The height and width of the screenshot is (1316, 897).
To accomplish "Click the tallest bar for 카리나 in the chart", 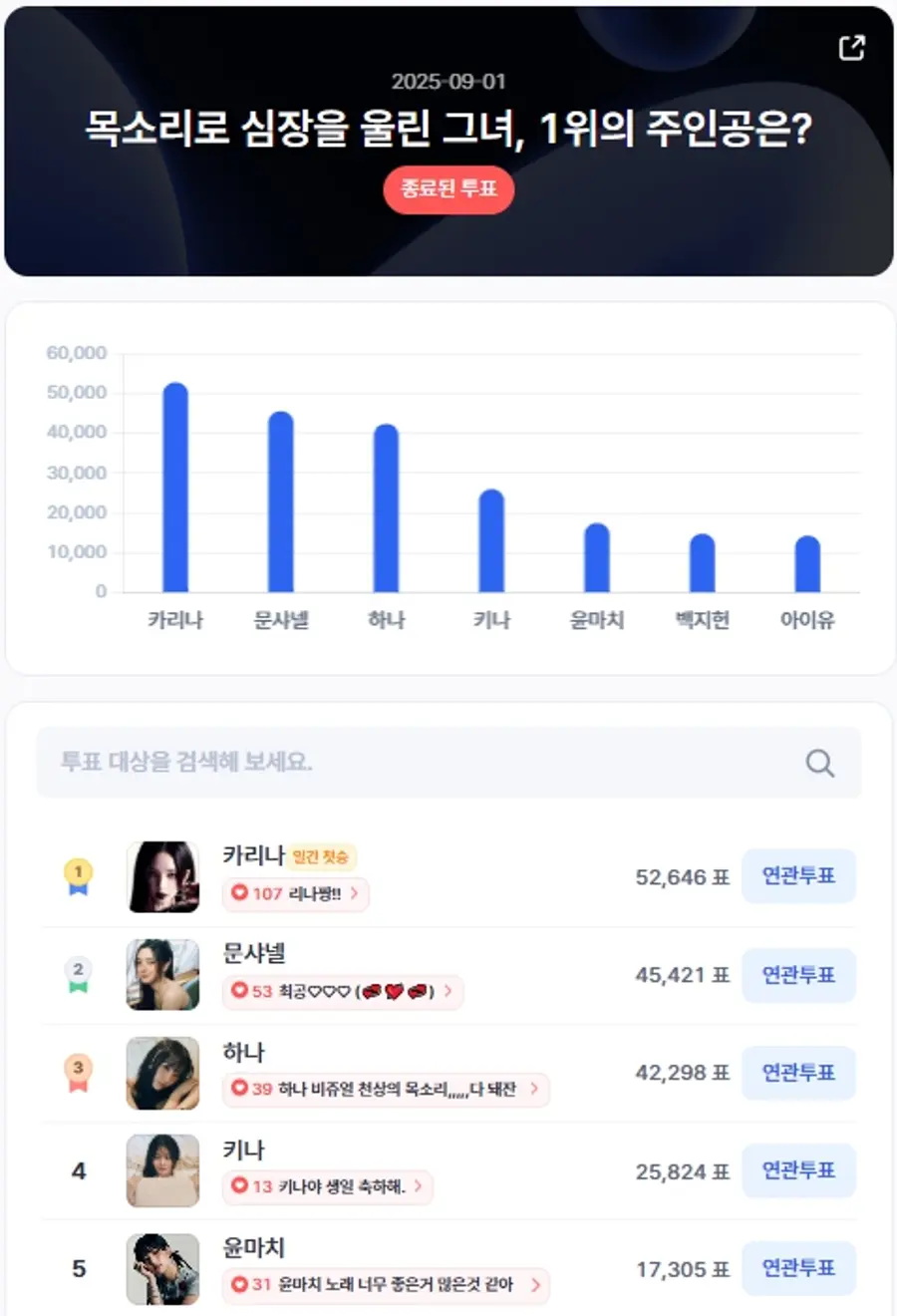I will (x=175, y=487).
